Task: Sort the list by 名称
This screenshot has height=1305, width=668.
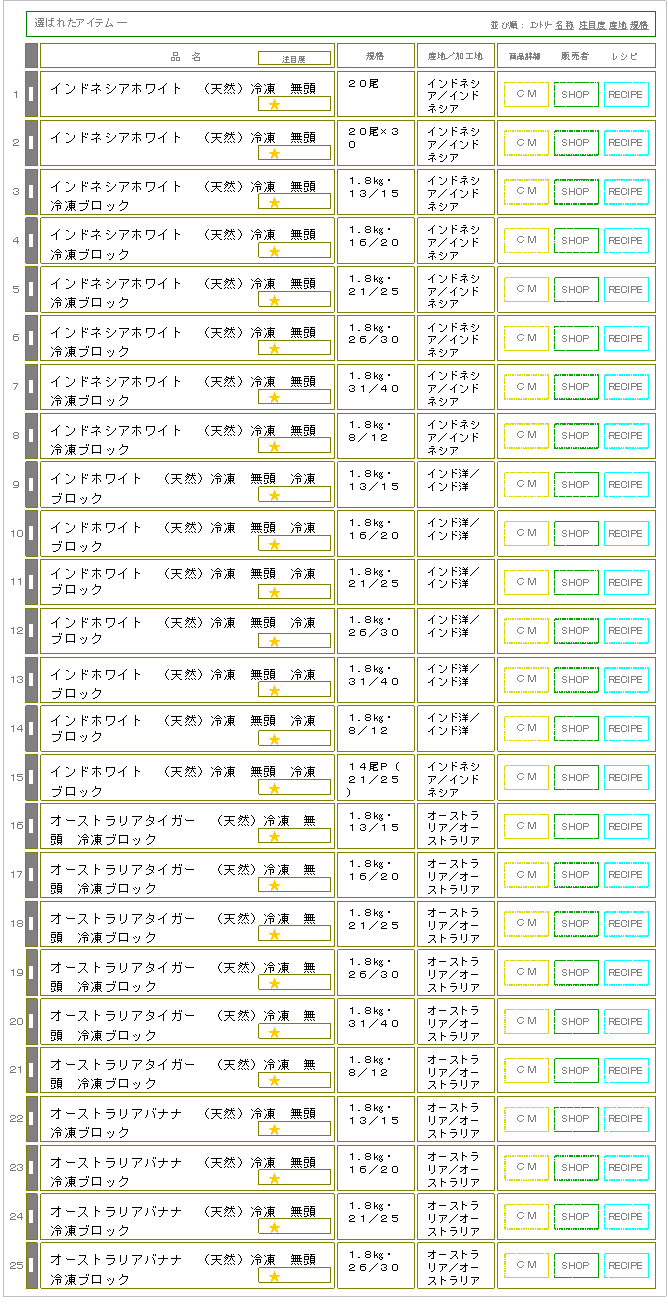Action: pos(564,24)
